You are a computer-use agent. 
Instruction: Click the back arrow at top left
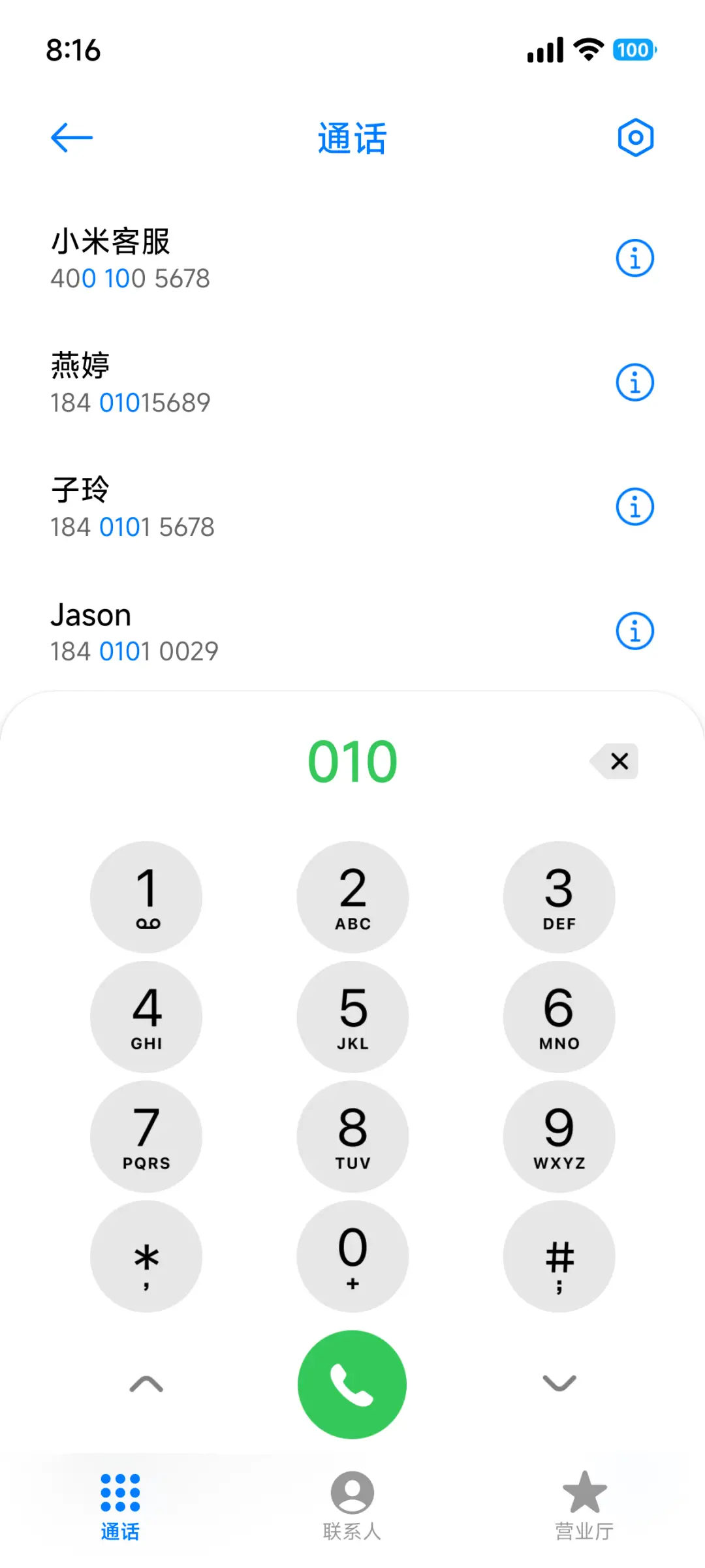tap(72, 137)
